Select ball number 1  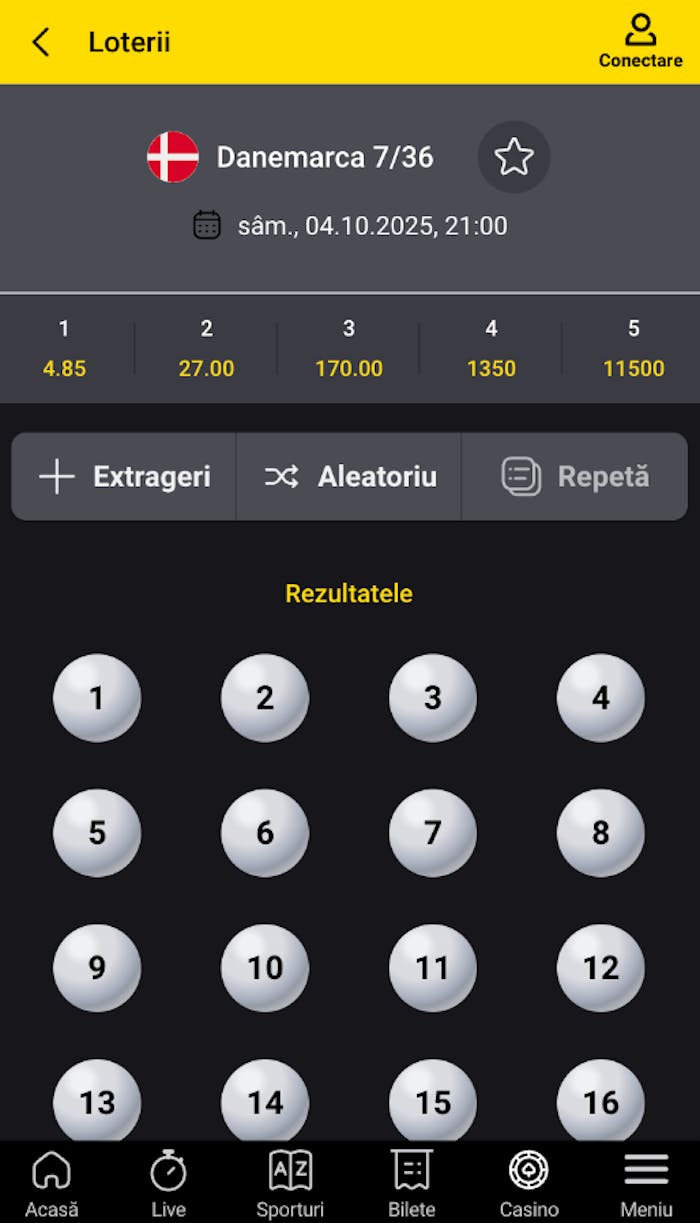[97, 698]
